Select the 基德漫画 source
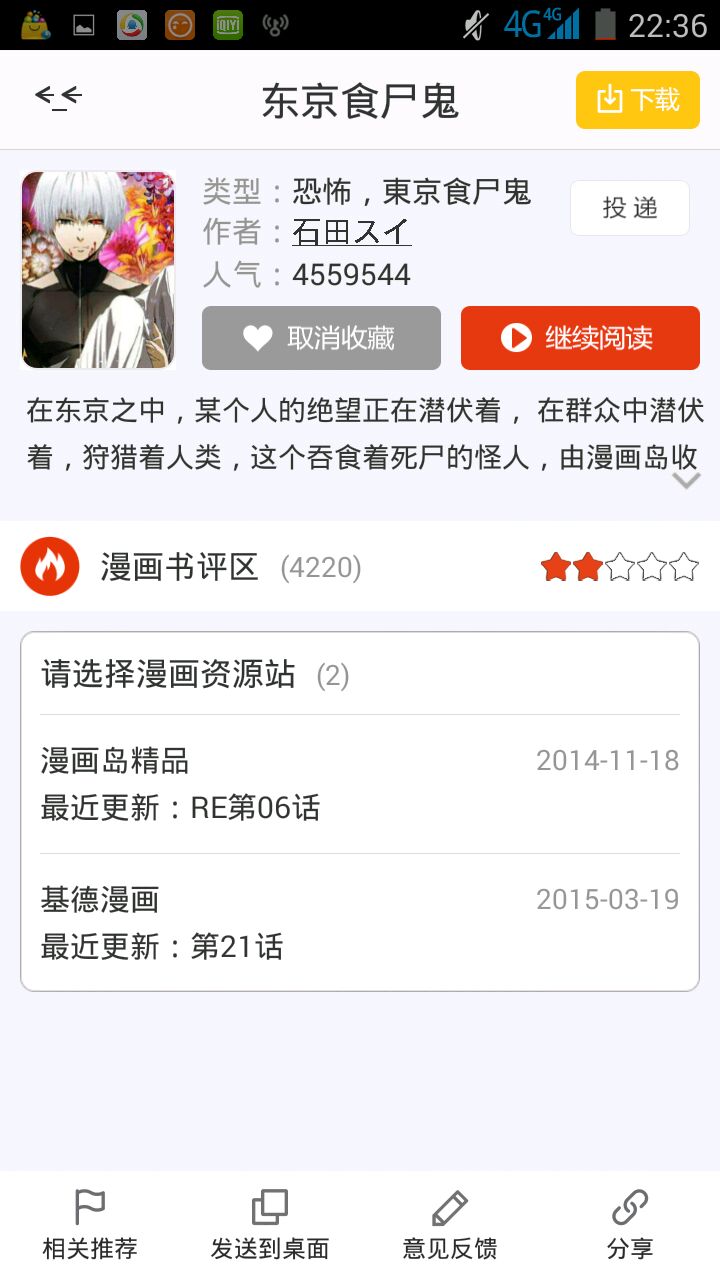This screenshot has width=720, height=1280. [360, 922]
